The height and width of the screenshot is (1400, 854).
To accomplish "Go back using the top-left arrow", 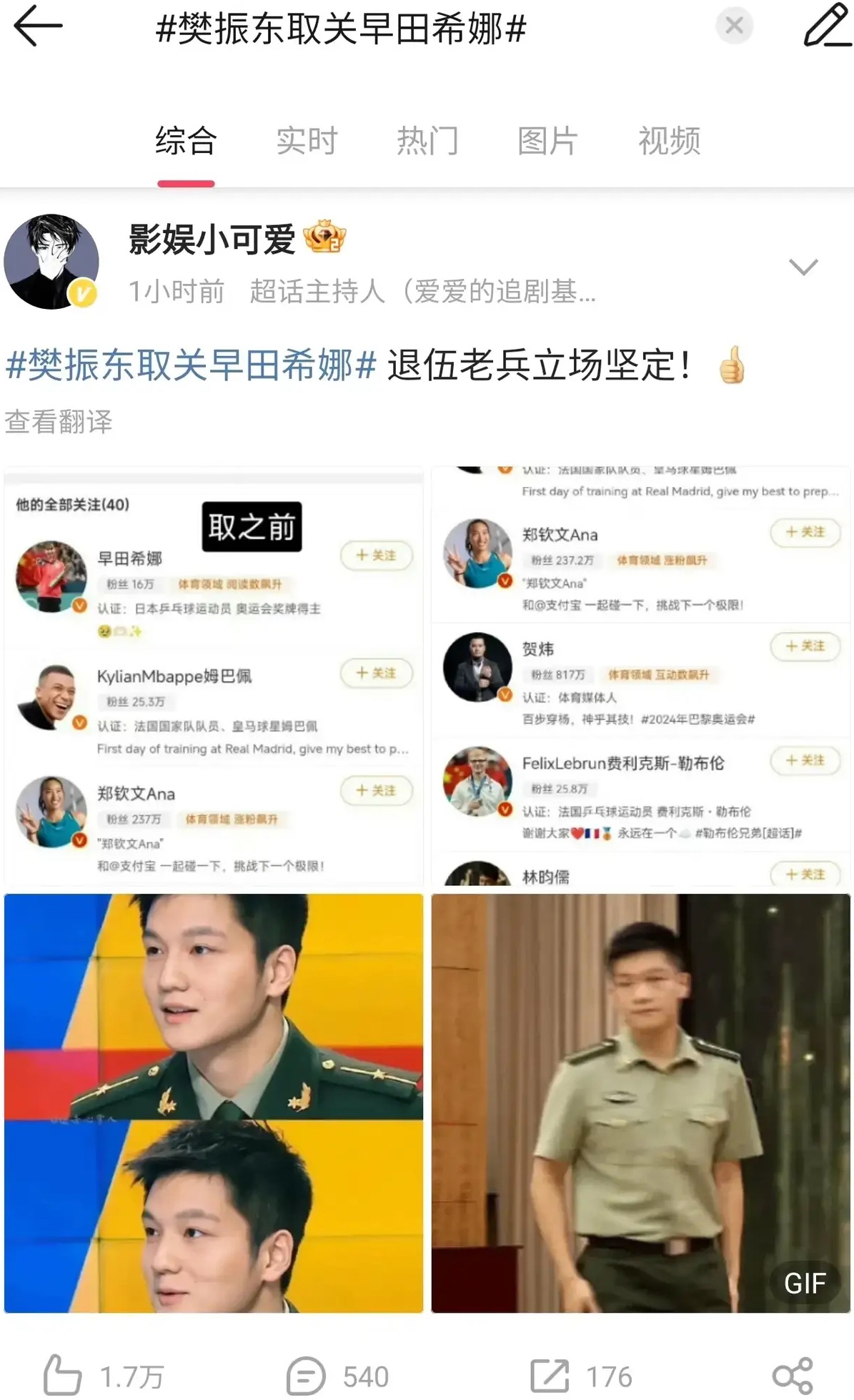I will point(38,26).
